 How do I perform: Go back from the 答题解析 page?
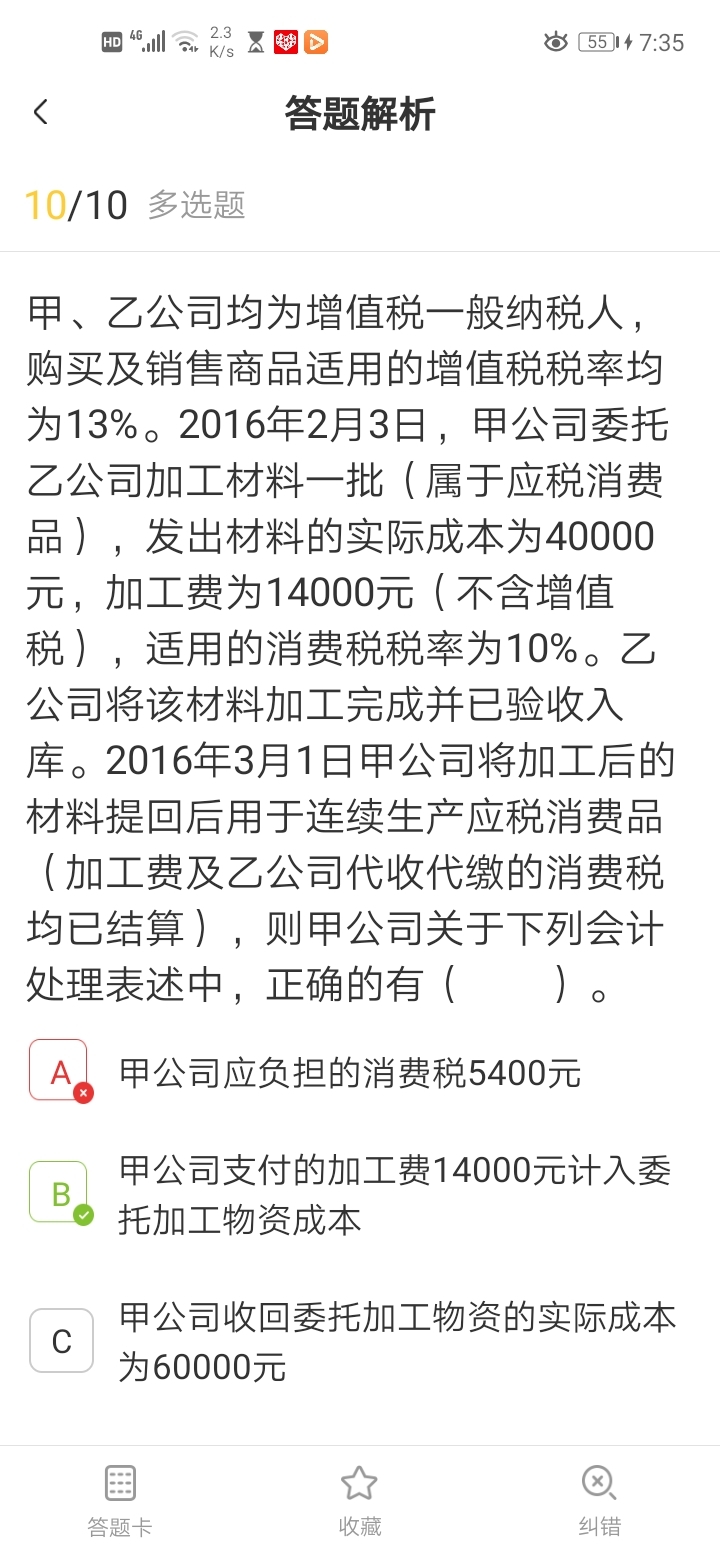pyautogui.click(x=40, y=112)
